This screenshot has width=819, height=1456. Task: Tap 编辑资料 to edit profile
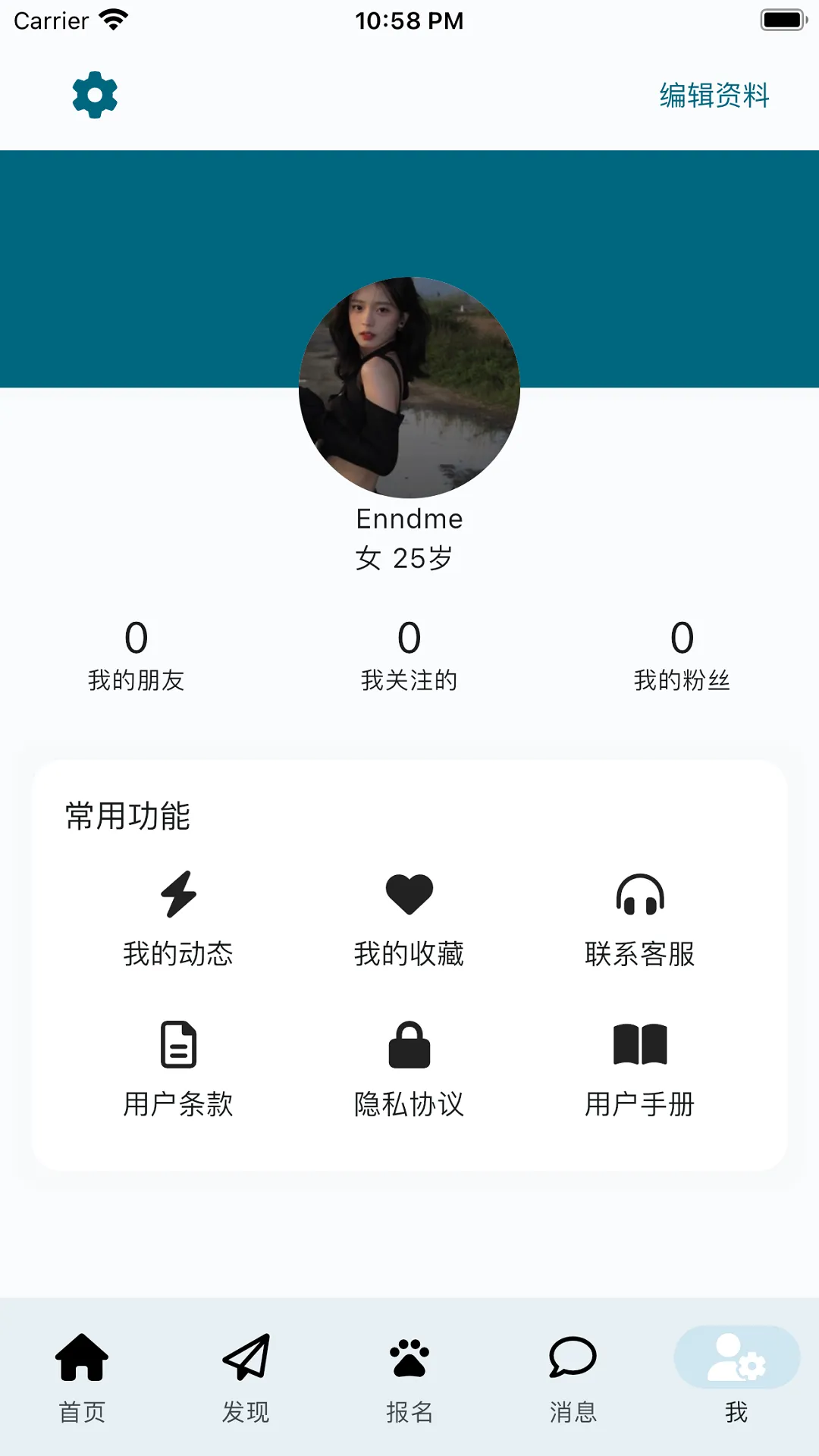714,96
